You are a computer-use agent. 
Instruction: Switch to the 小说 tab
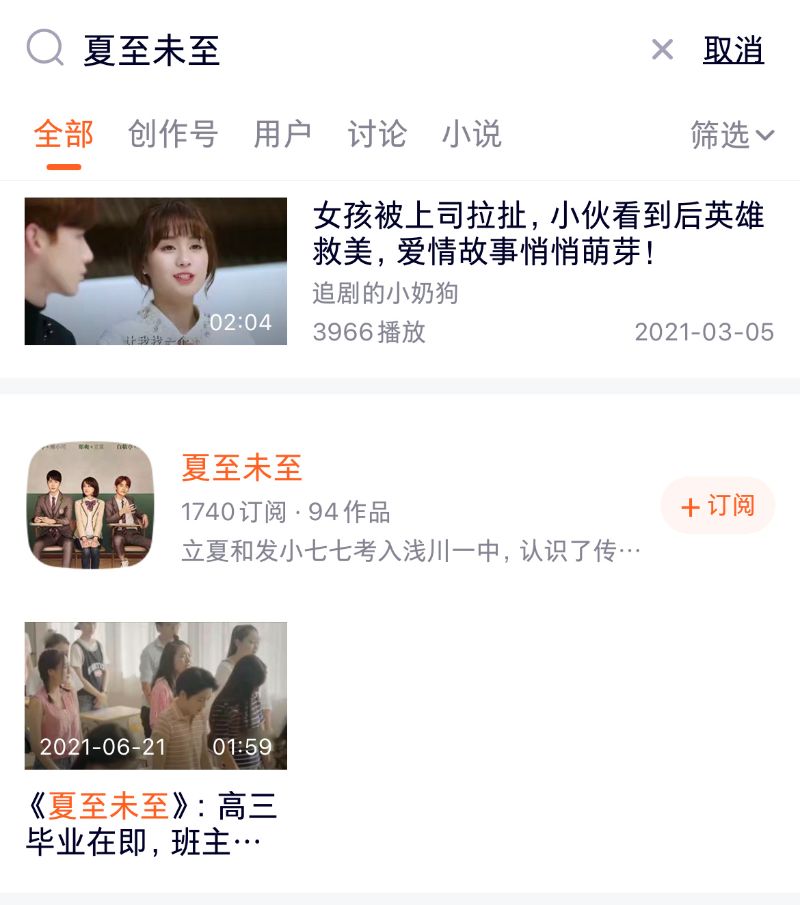[x=471, y=134]
